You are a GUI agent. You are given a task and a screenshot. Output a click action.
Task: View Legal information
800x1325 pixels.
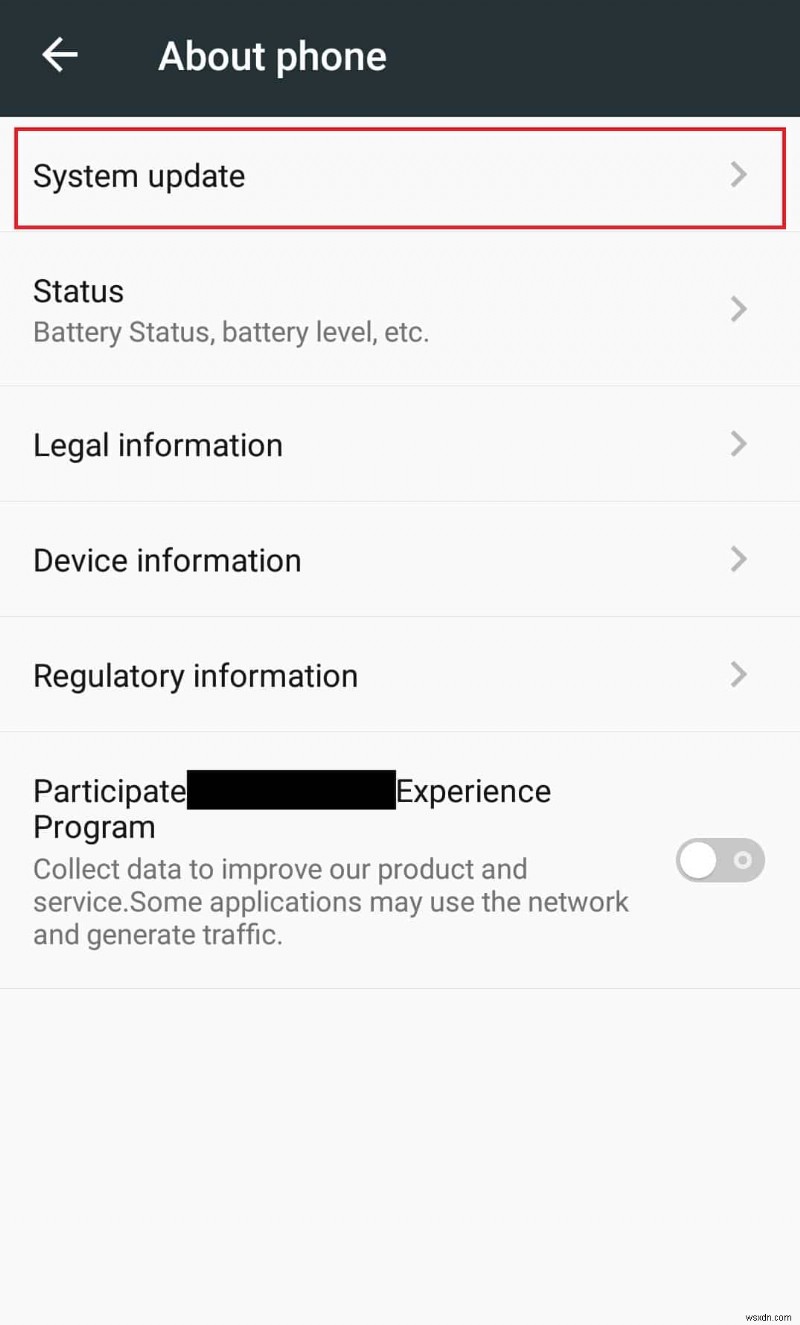pyautogui.click(x=400, y=444)
